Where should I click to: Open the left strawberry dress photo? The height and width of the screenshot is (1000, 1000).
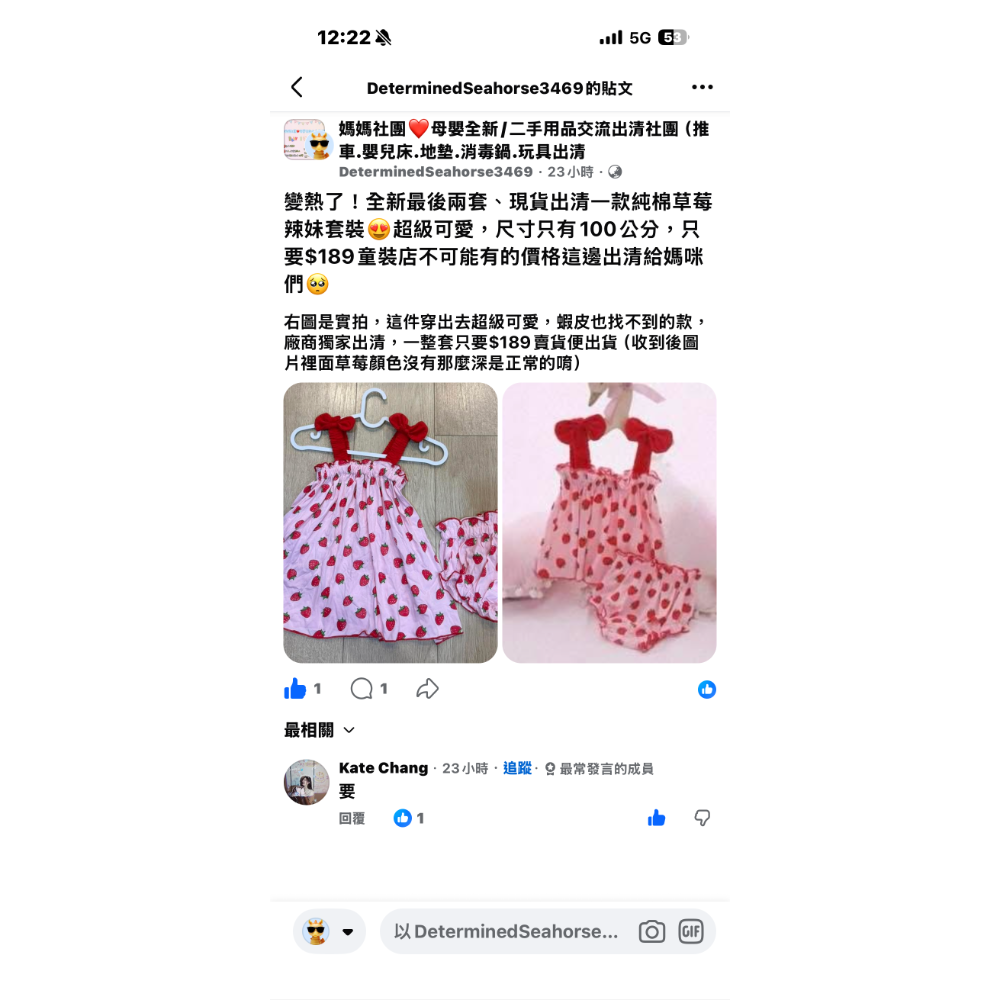(x=390, y=523)
